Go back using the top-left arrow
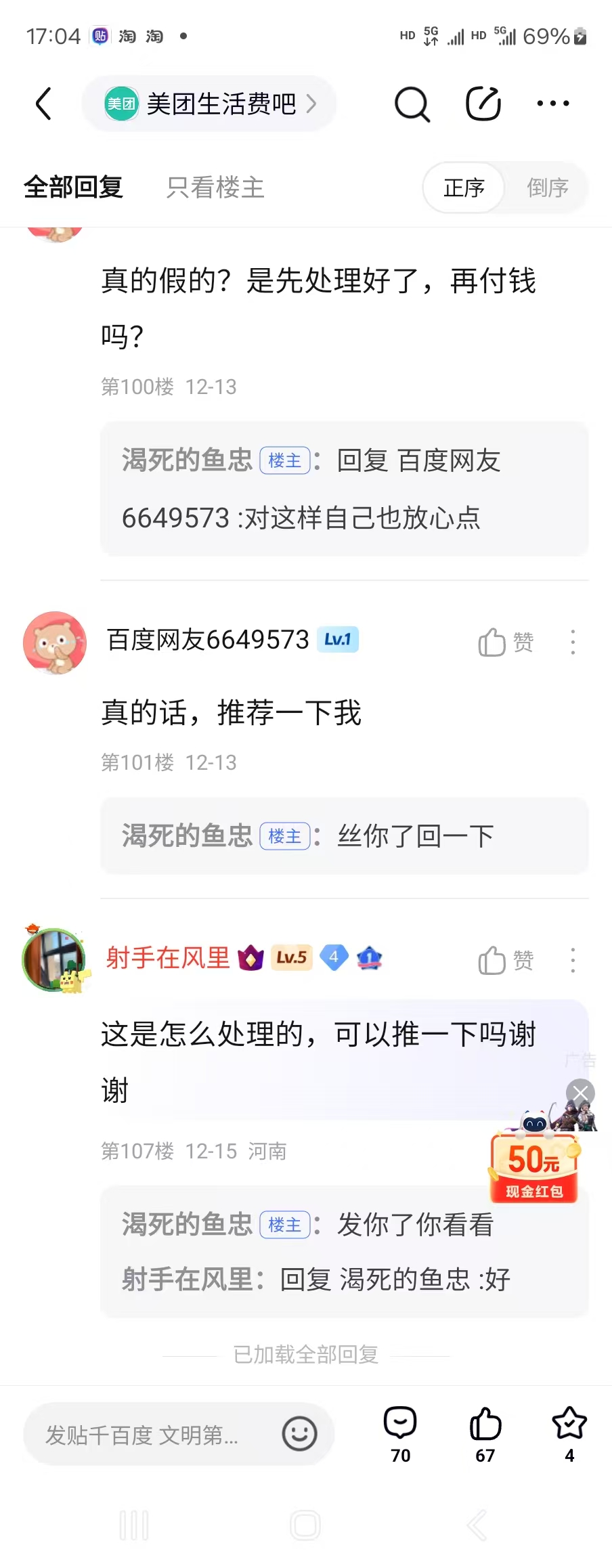The height and width of the screenshot is (1568, 612). point(43,104)
